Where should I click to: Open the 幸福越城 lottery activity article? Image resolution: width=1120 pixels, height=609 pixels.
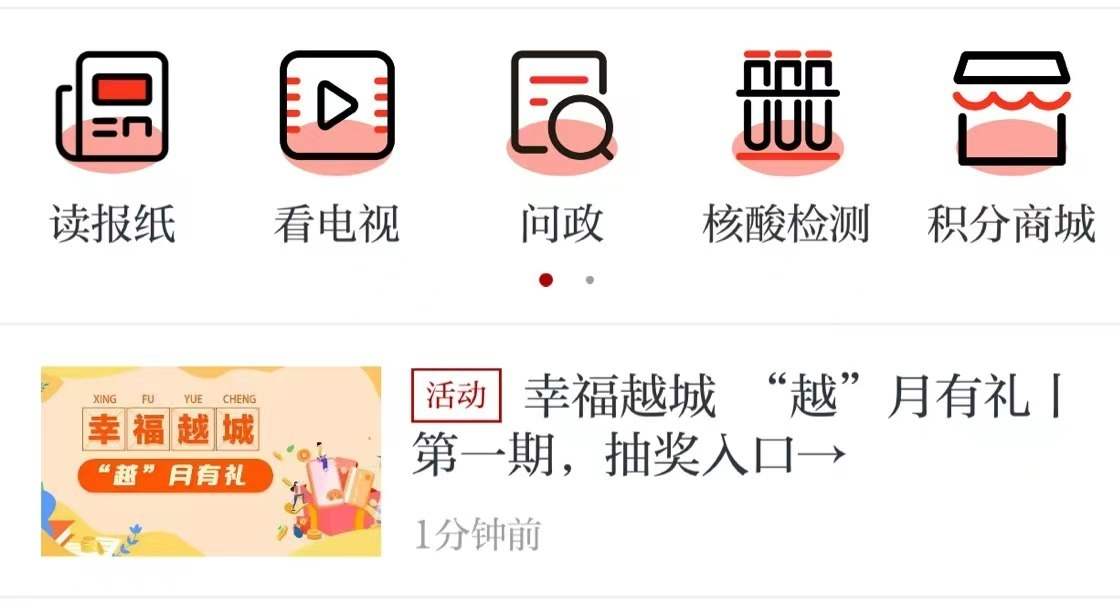tap(735, 427)
